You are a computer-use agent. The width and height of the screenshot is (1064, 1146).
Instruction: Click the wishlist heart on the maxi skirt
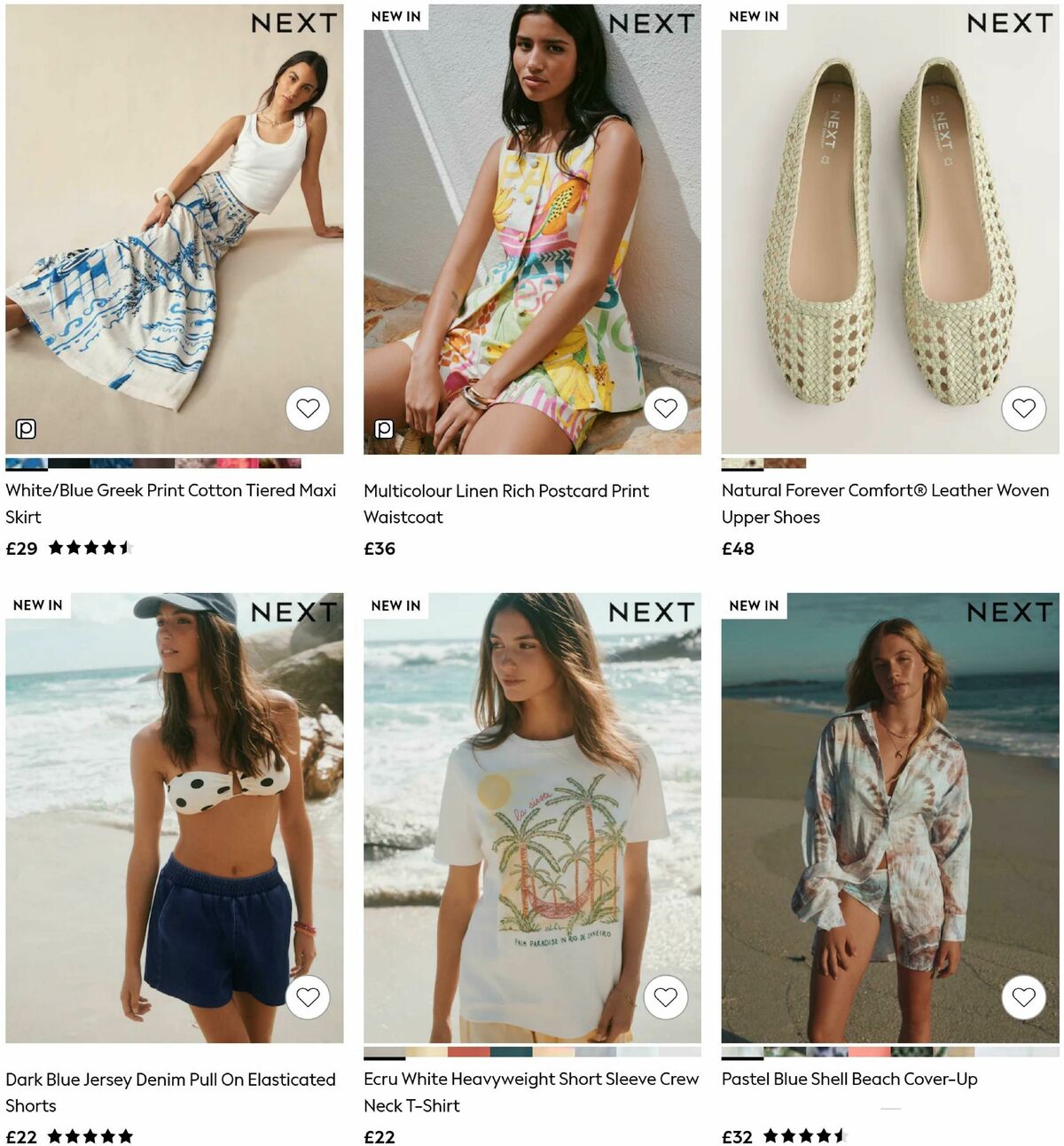point(309,408)
